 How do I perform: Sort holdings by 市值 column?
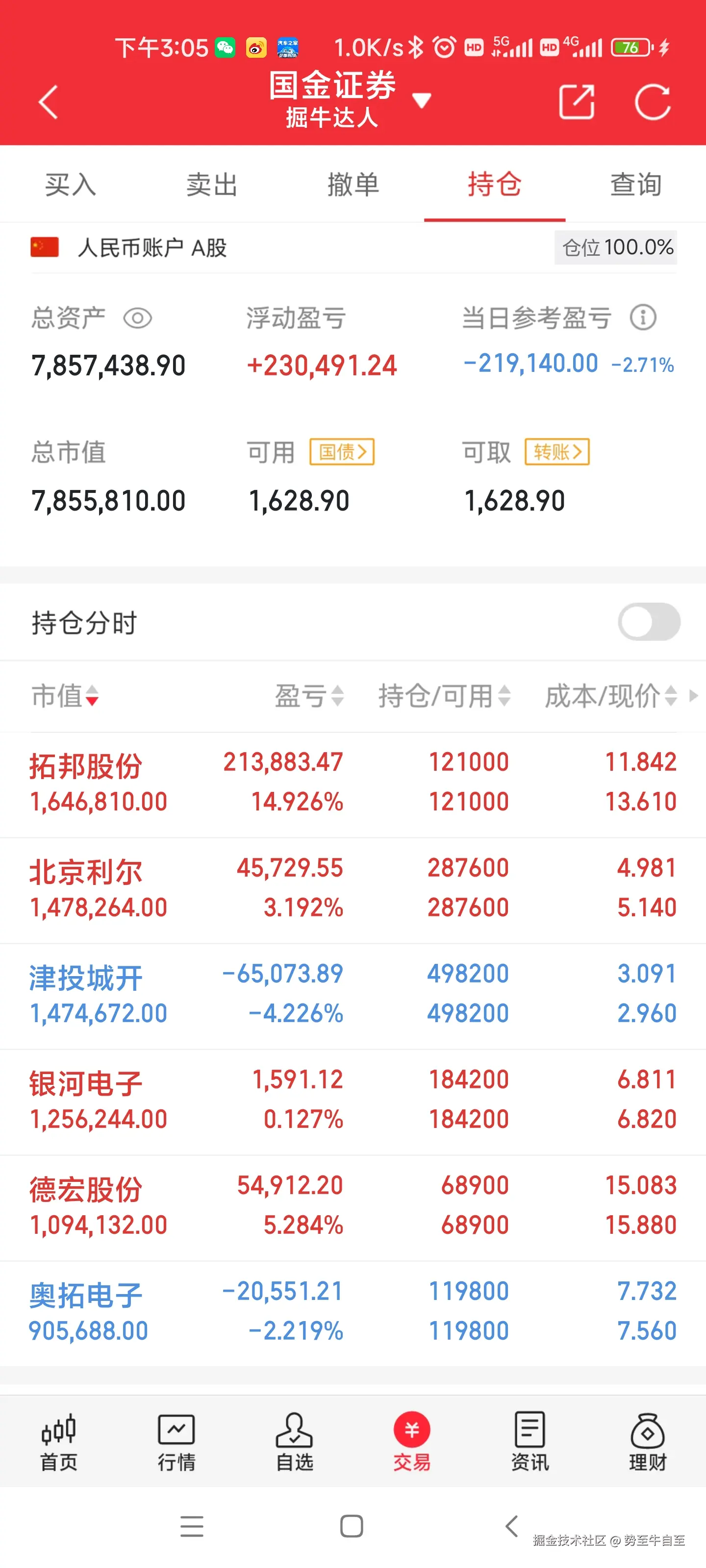(64, 697)
